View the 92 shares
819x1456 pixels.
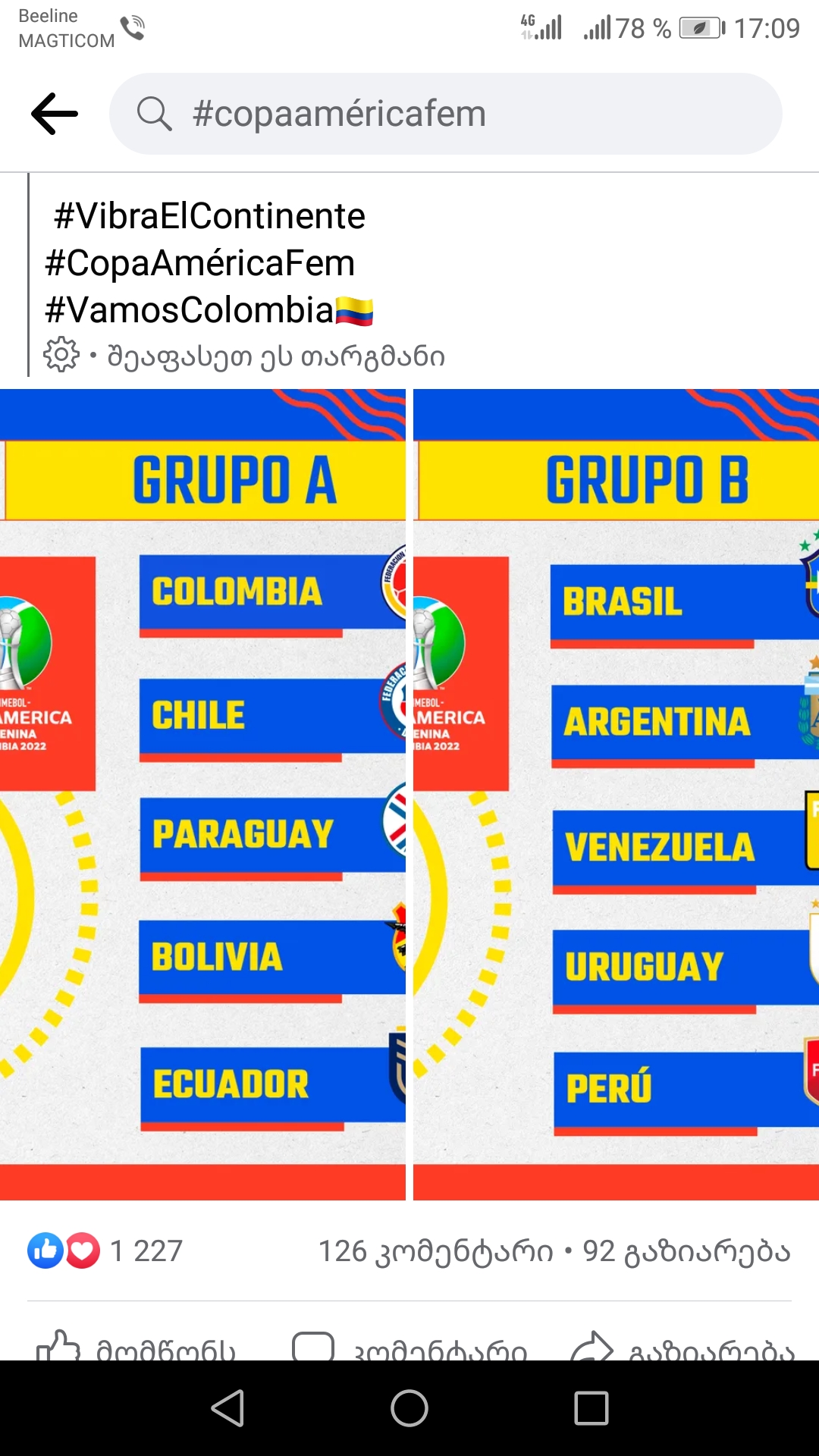click(x=686, y=1251)
